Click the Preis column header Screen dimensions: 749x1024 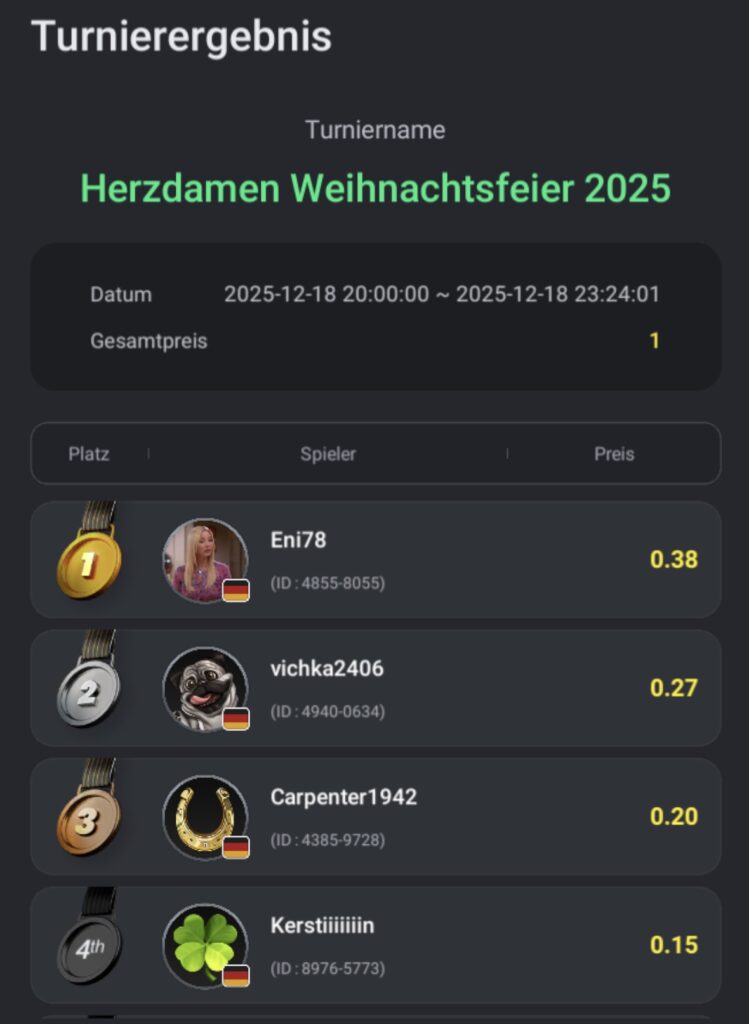click(614, 454)
